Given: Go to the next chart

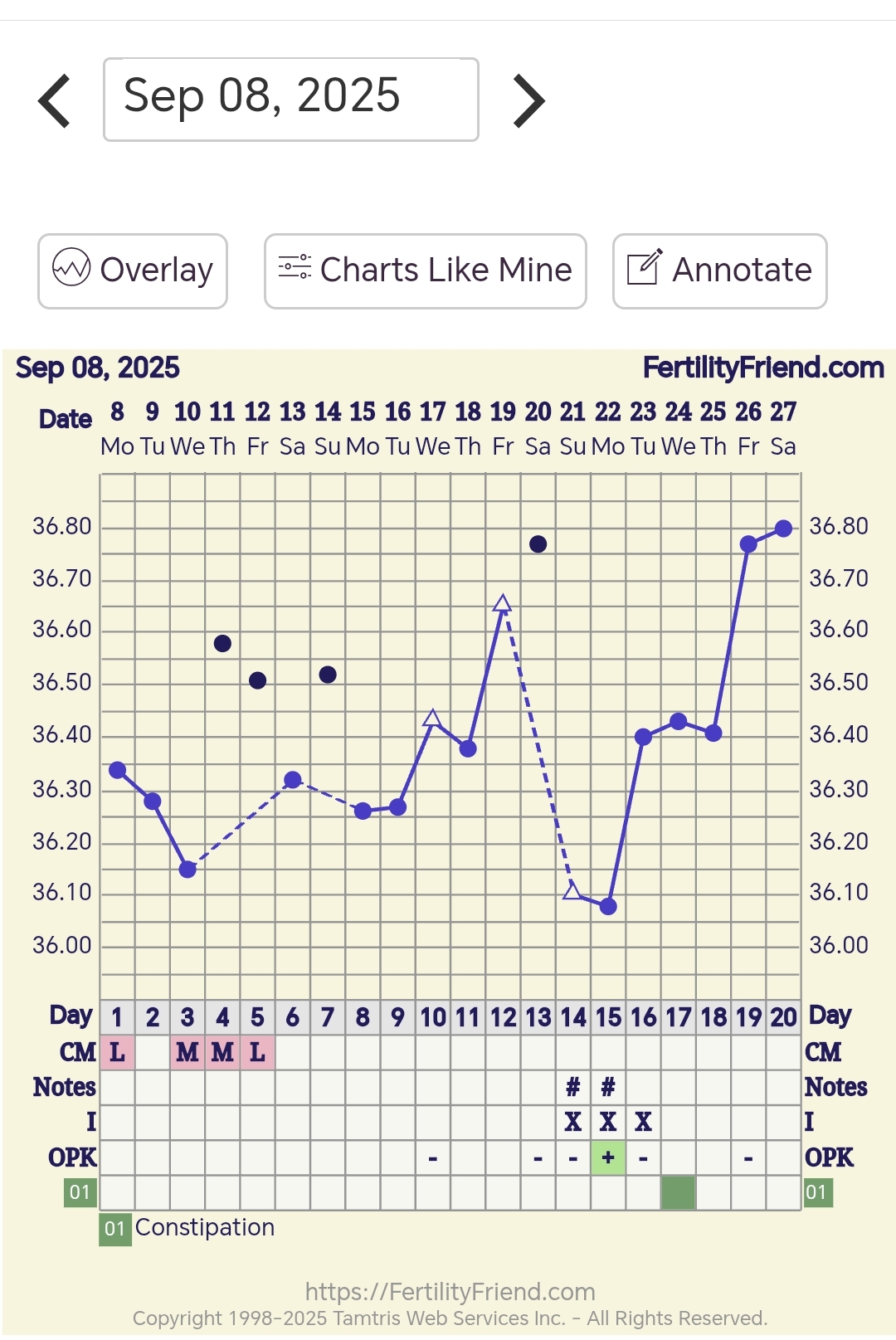Looking at the screenshot, I should pyautogui.click(x=528, y=101).
